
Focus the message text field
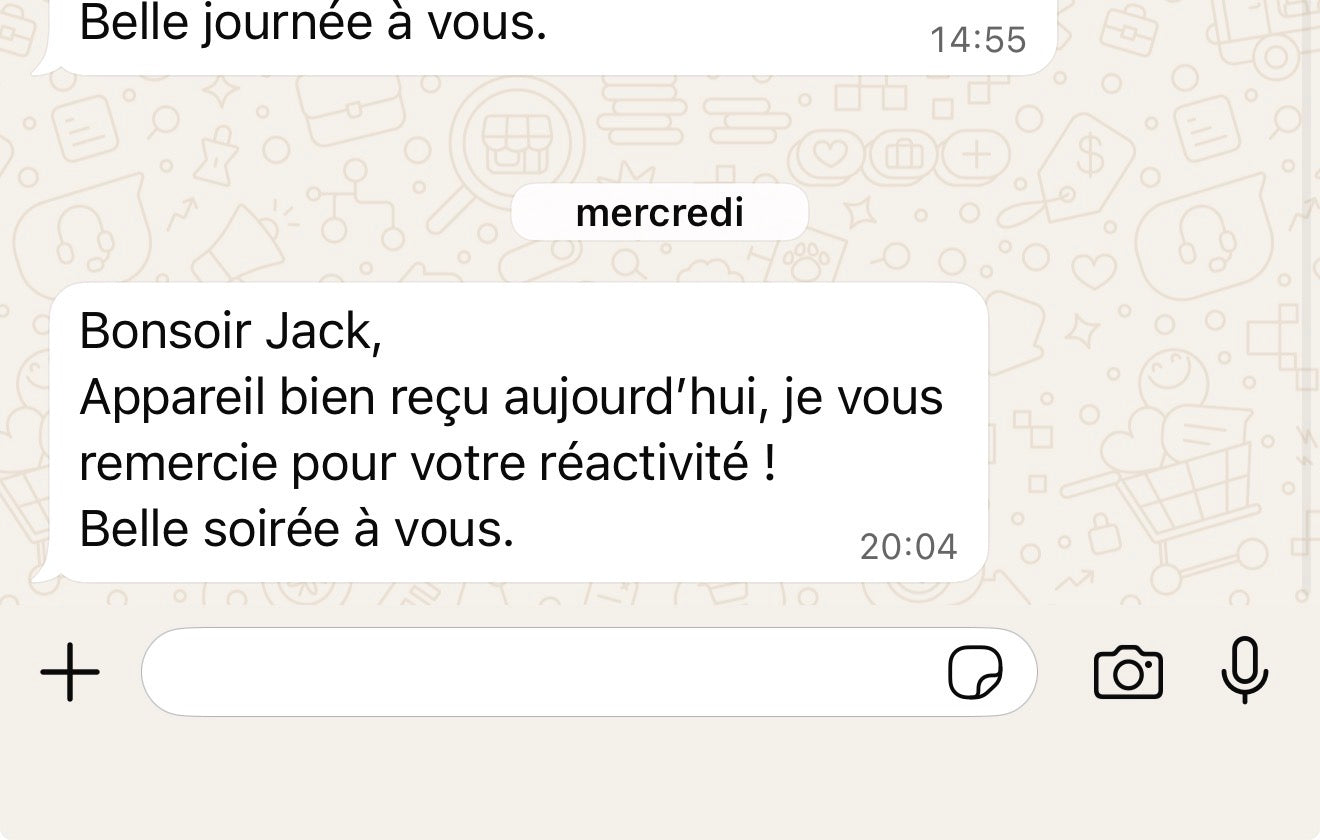coord(540,672)
